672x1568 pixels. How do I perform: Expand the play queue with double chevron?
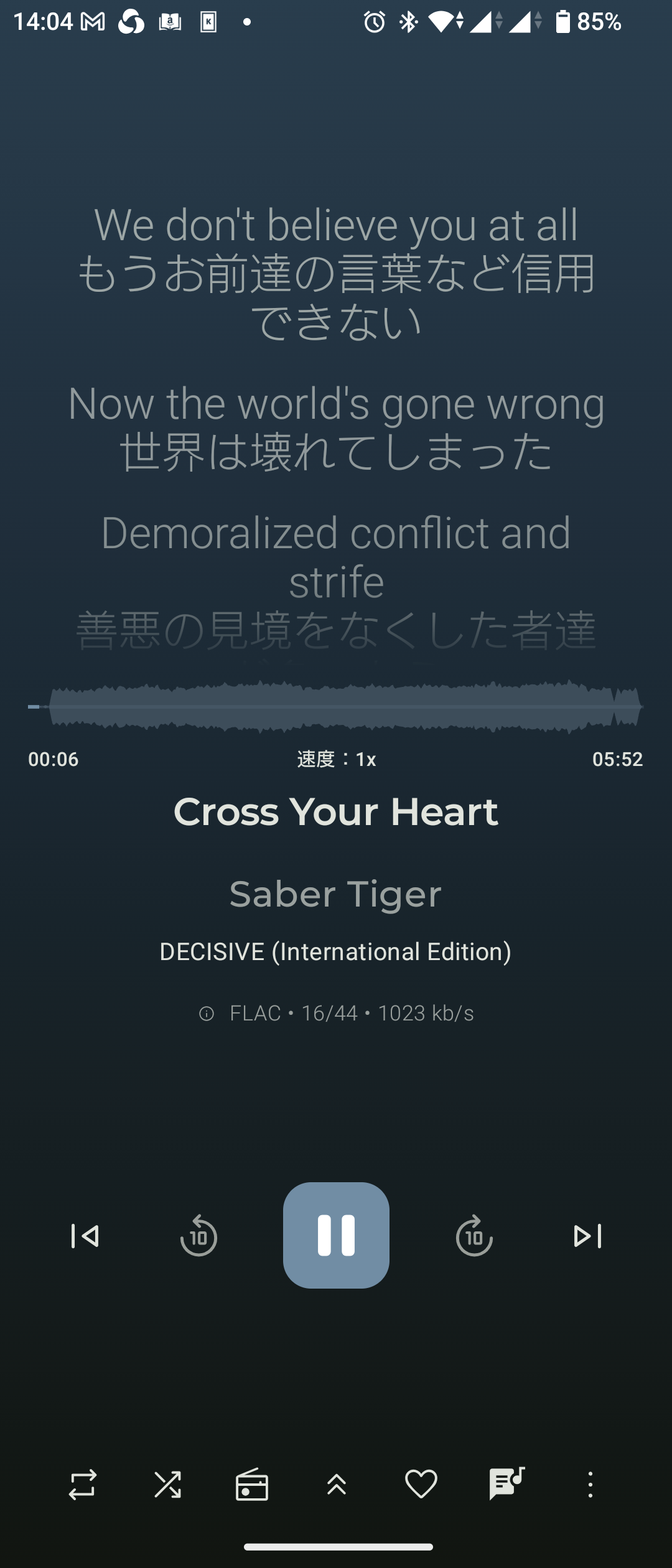coord(337,1485)
